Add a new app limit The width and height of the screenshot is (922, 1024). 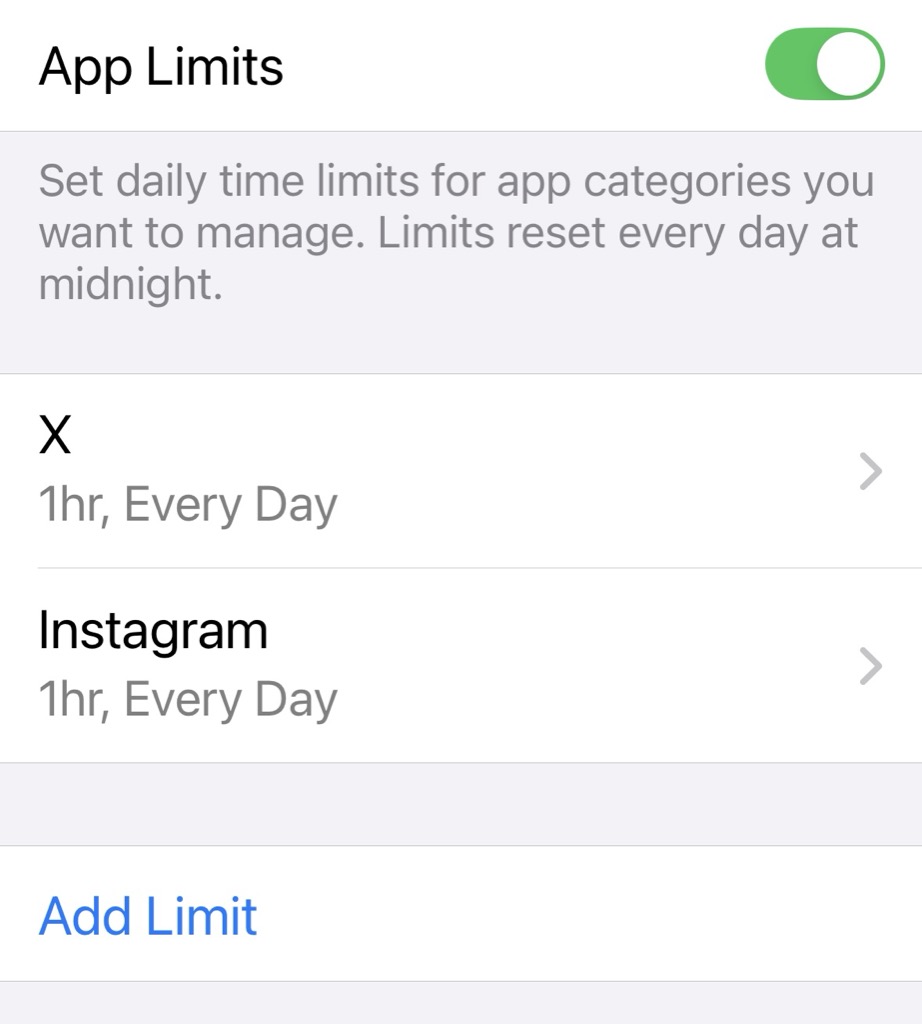click(x=148, y=916)
